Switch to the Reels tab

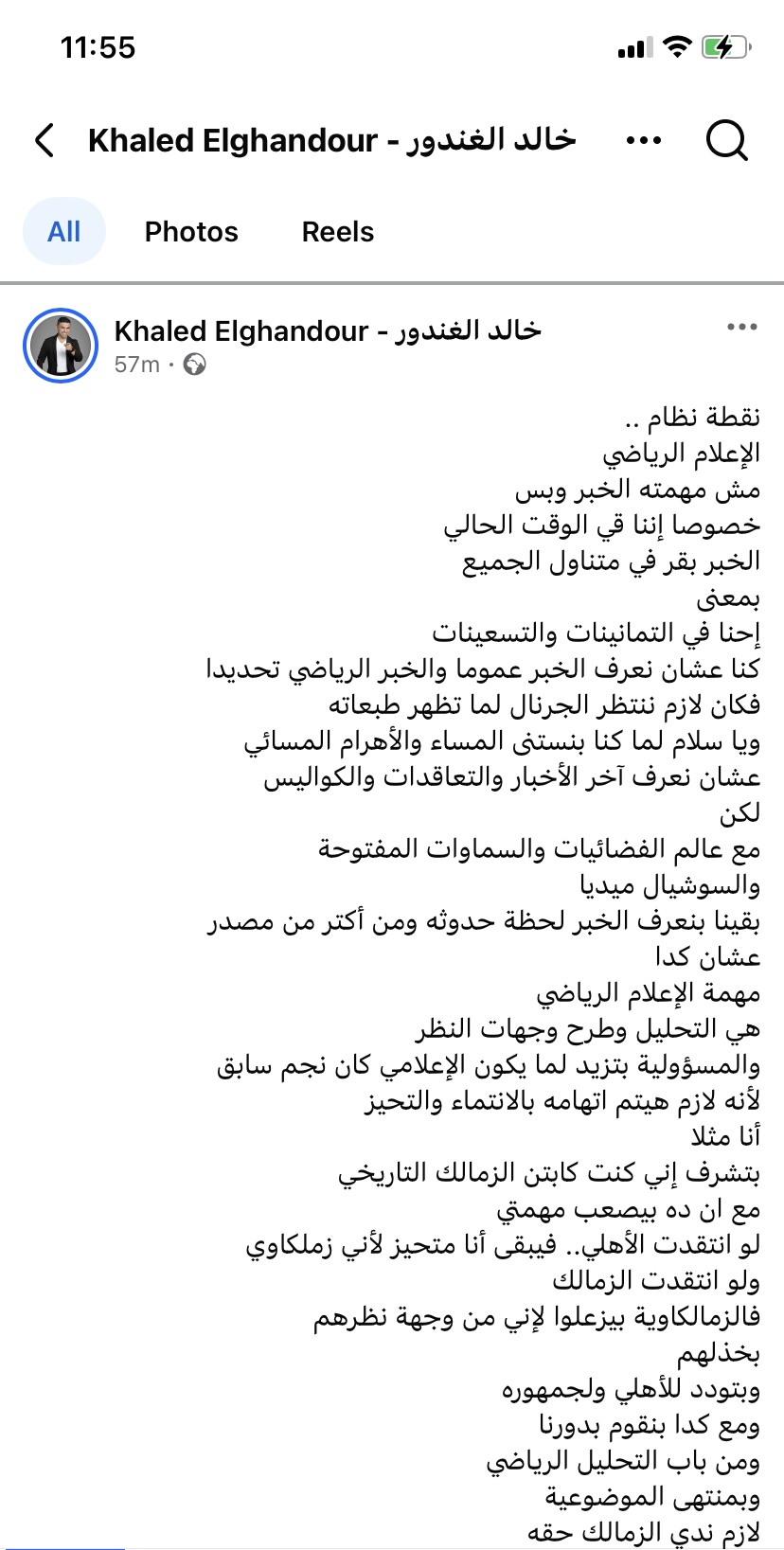[338, 232]
